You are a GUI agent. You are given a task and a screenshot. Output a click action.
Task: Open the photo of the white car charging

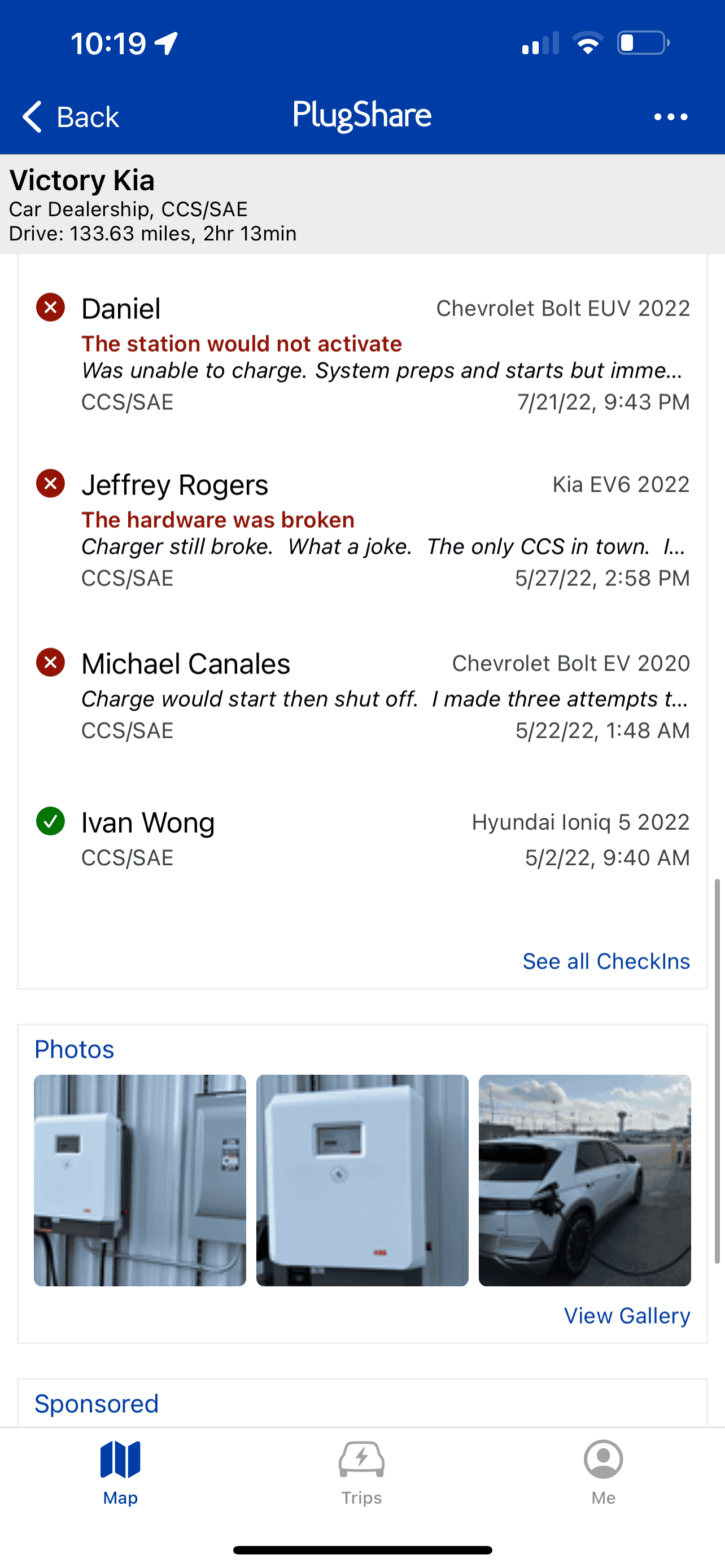(x=584, y=1180)
